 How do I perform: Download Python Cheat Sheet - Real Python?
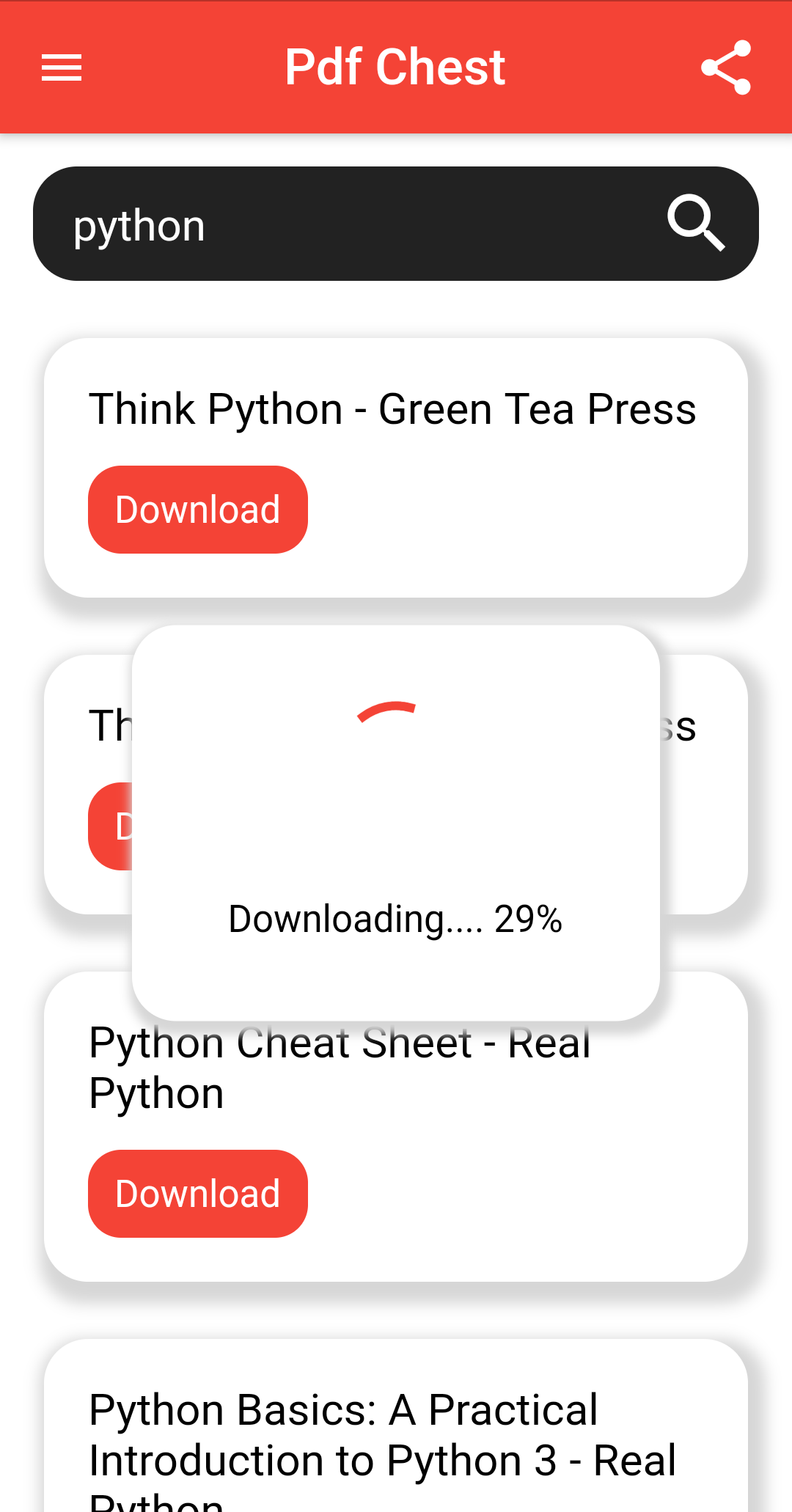point(198,1194)
